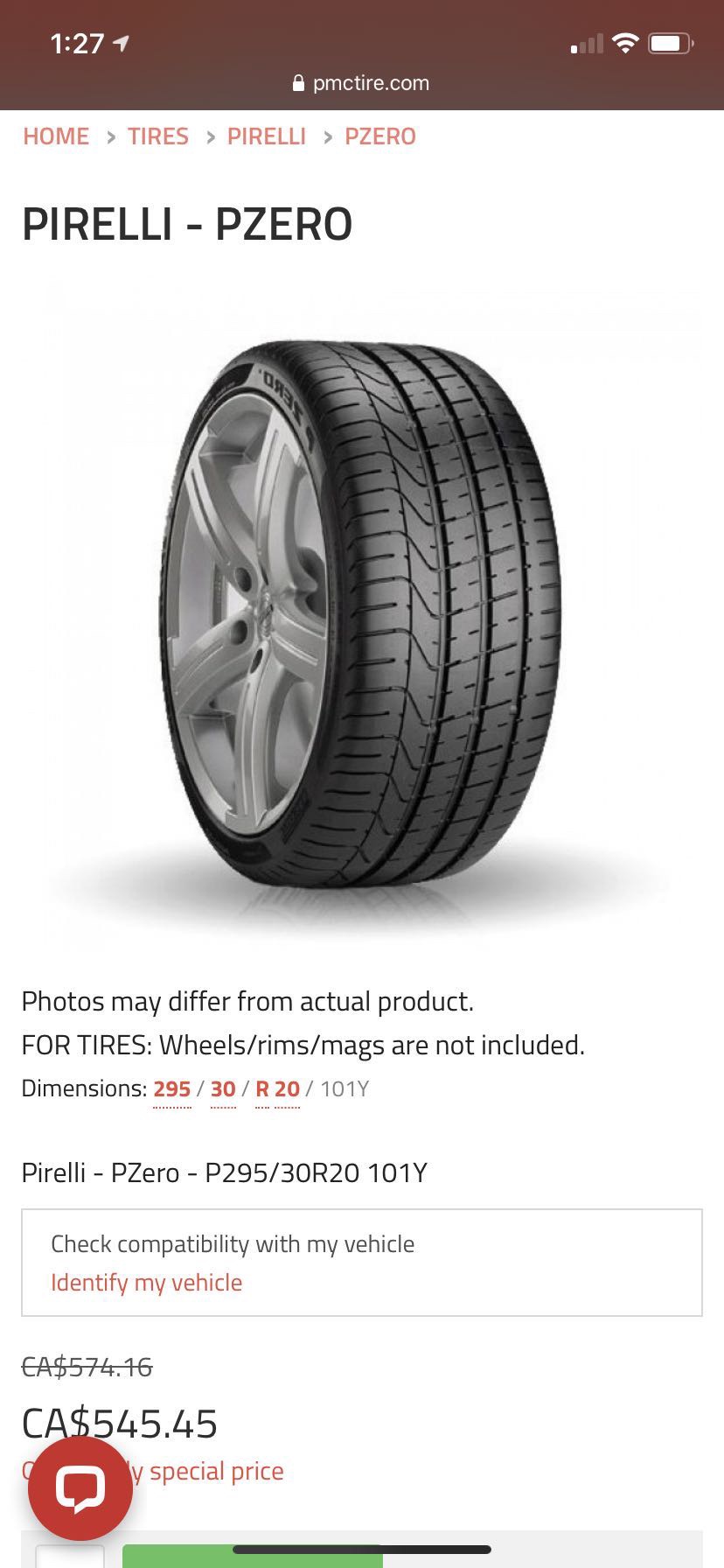
Task: Open PZERO breadcrumb link
Action: pos(379,136)
